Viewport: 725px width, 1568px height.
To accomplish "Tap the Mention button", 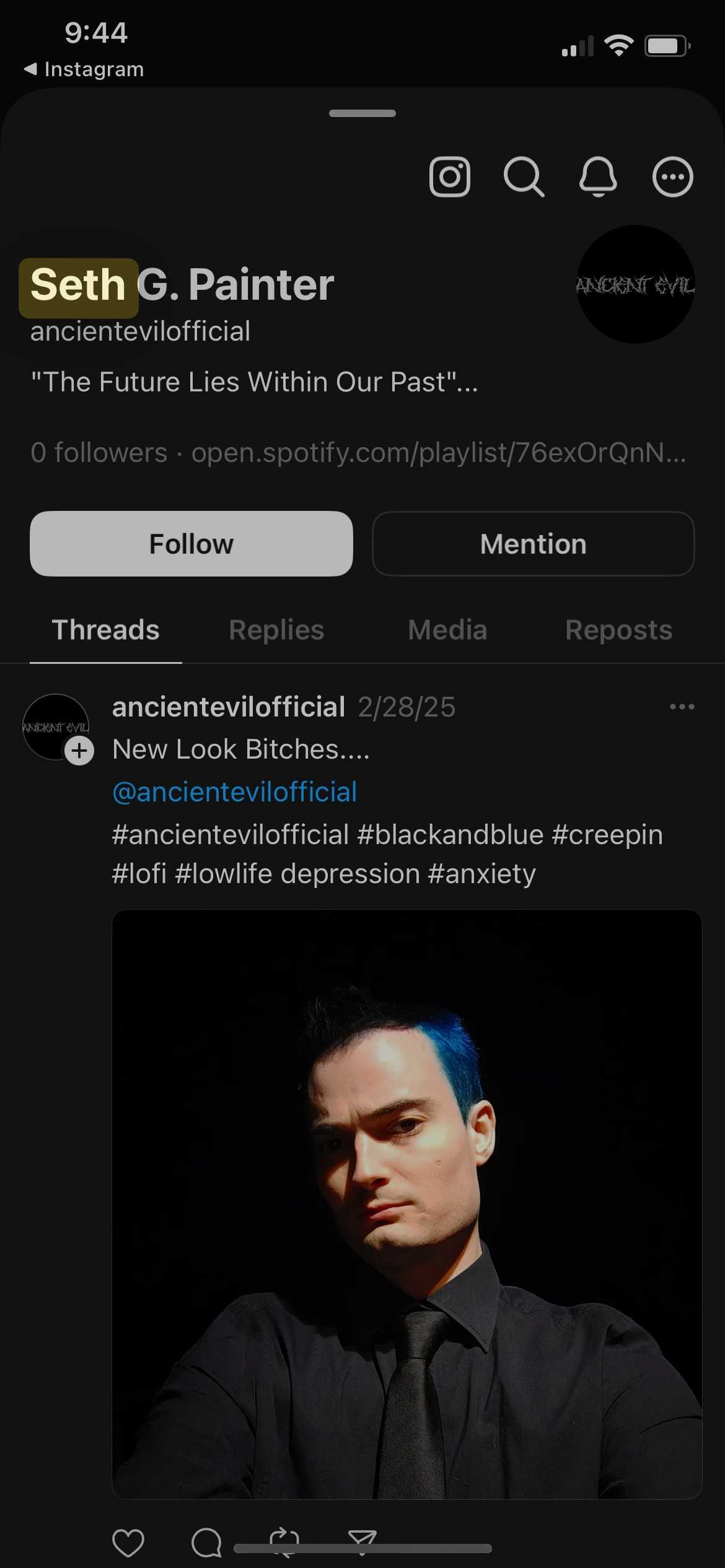I will pos(533,544).
